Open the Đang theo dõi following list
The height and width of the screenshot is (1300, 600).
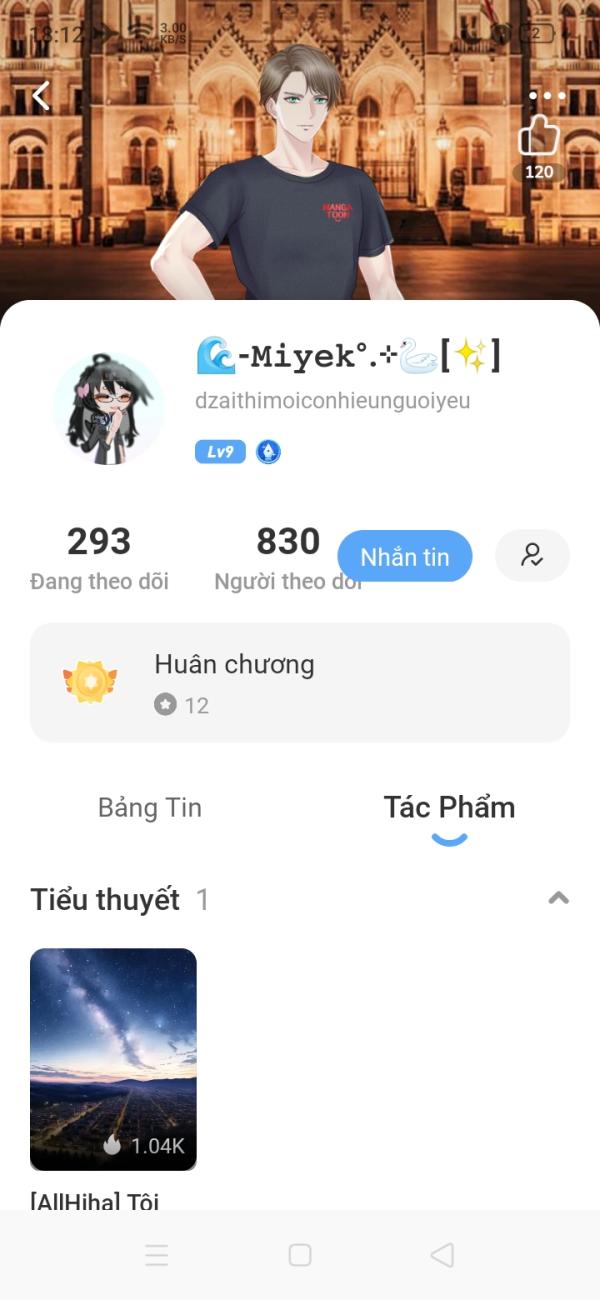coord(99,558)
